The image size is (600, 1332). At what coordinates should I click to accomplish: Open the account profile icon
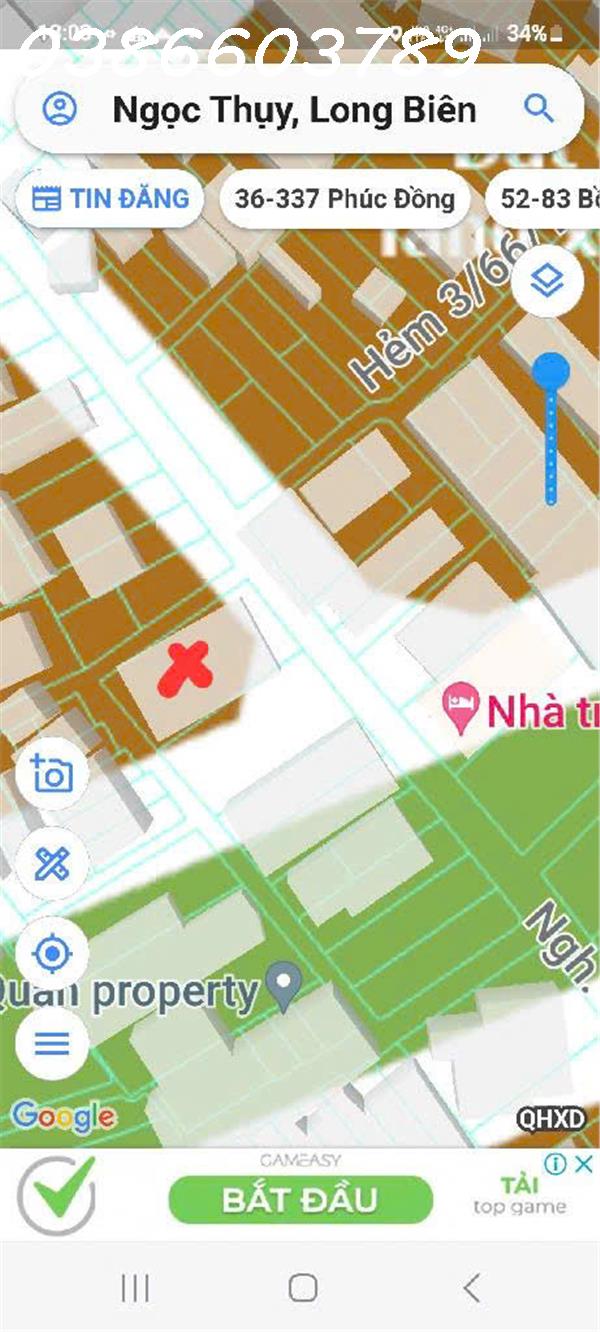(60, 109)
